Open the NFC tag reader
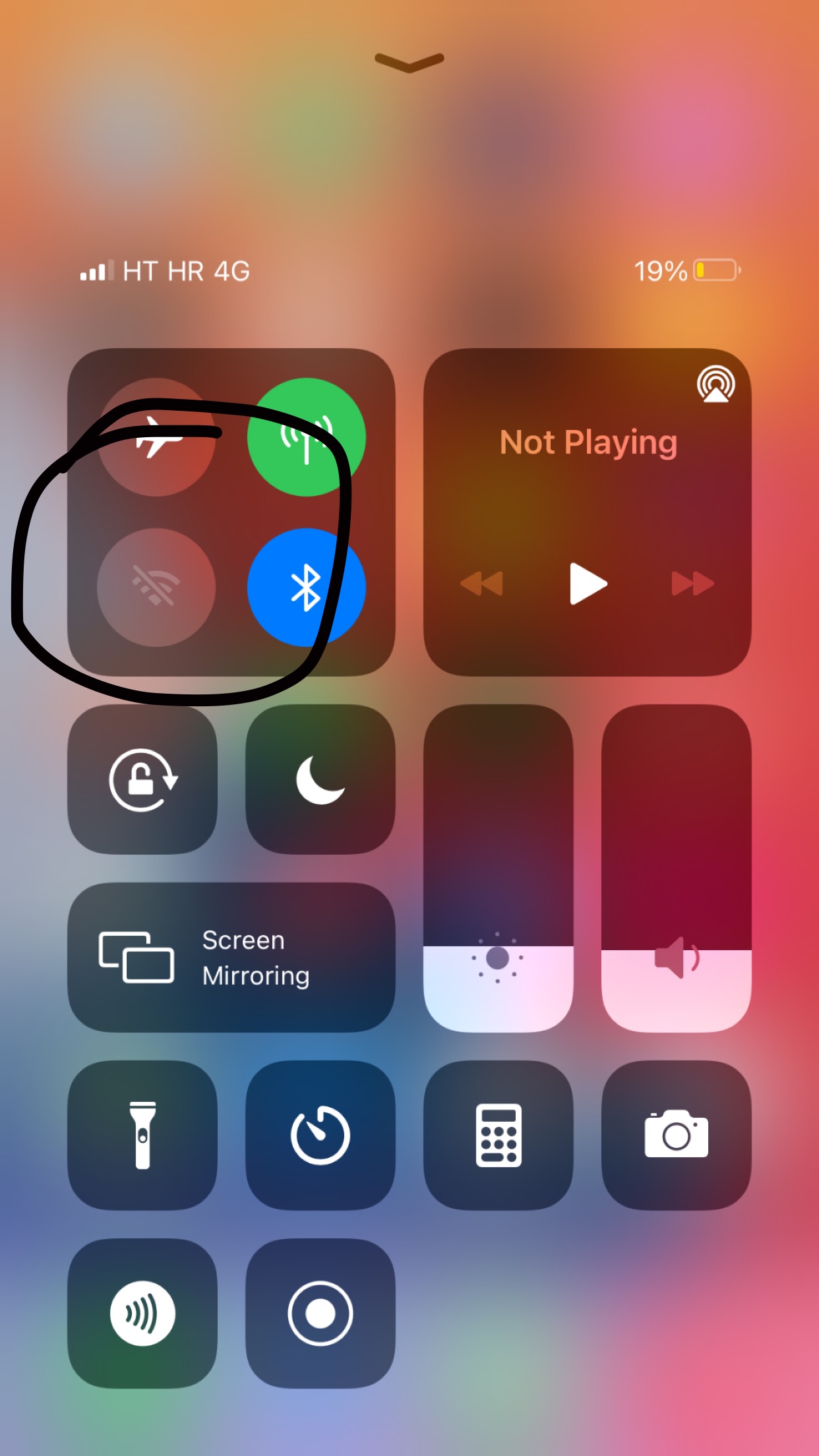 pos(142,1314)
